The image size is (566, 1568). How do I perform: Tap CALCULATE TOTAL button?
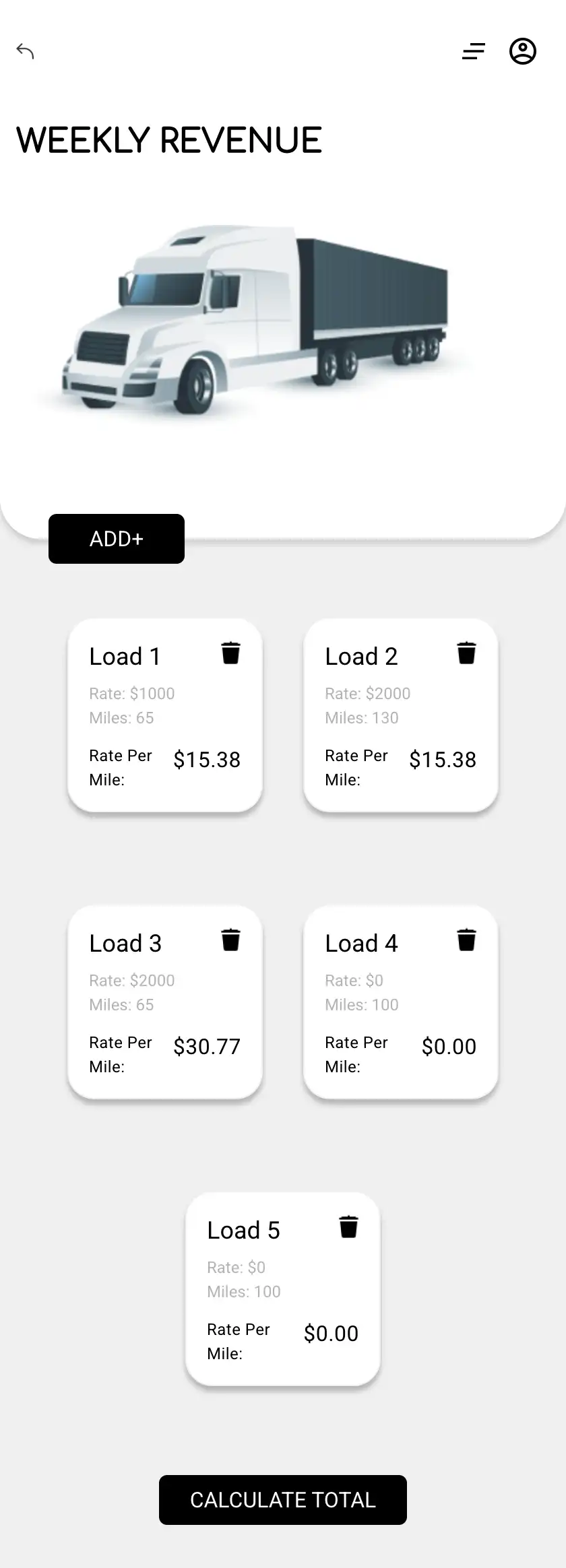tap(283, 1500)
